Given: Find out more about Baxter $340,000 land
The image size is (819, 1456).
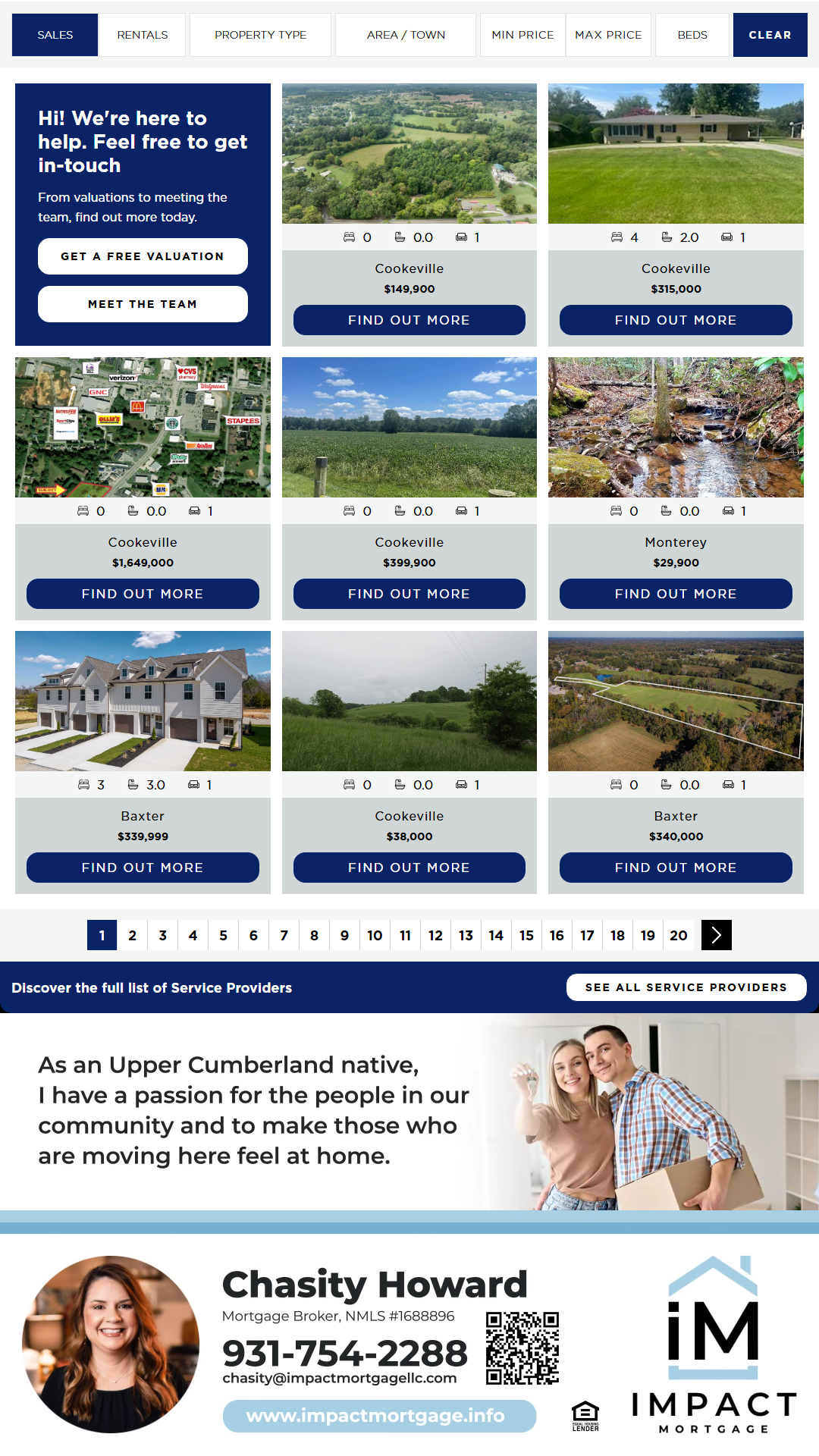Looking at the screenshot, I should point(676,868).
